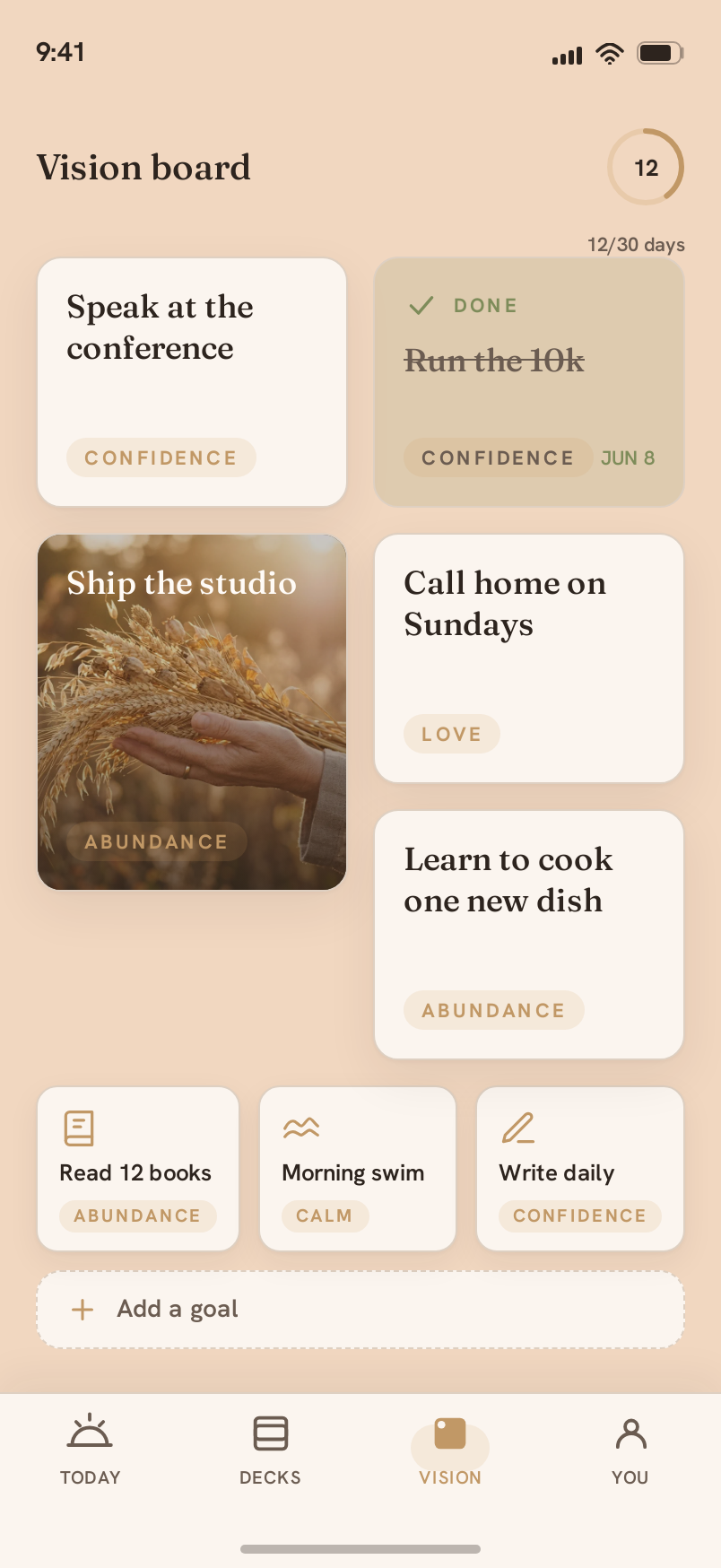Switch to the Today tab

point(91,1450)
